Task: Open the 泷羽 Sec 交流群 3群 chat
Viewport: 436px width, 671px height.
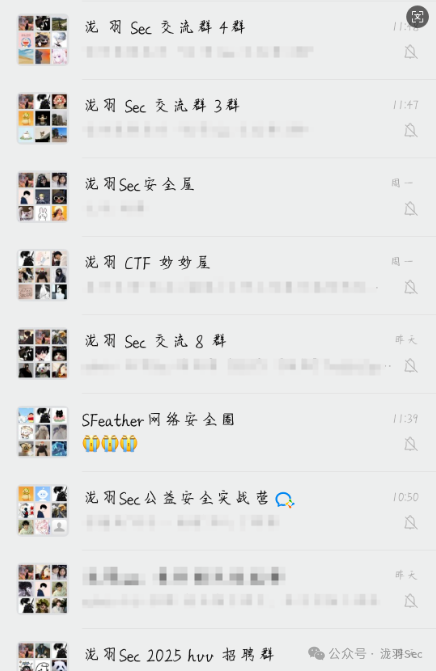Action: tap(218, 119)
